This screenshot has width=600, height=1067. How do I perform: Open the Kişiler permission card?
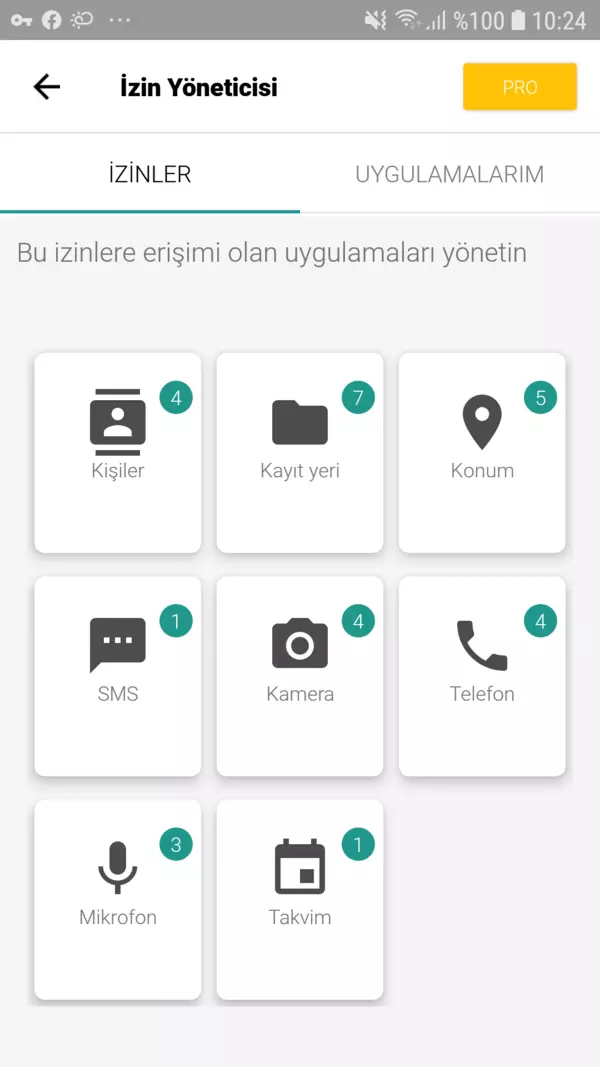tap(118, 452)
